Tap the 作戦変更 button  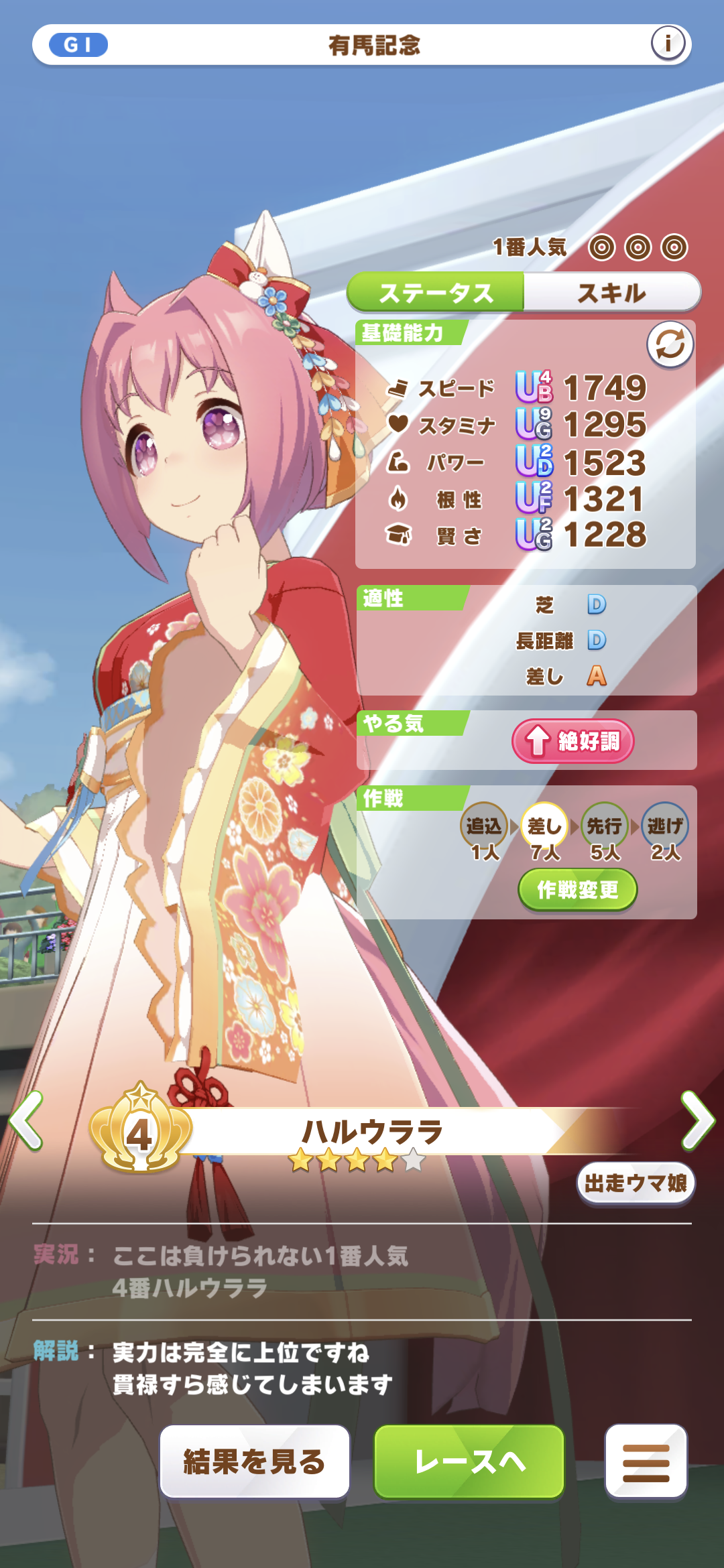point(577,890)
